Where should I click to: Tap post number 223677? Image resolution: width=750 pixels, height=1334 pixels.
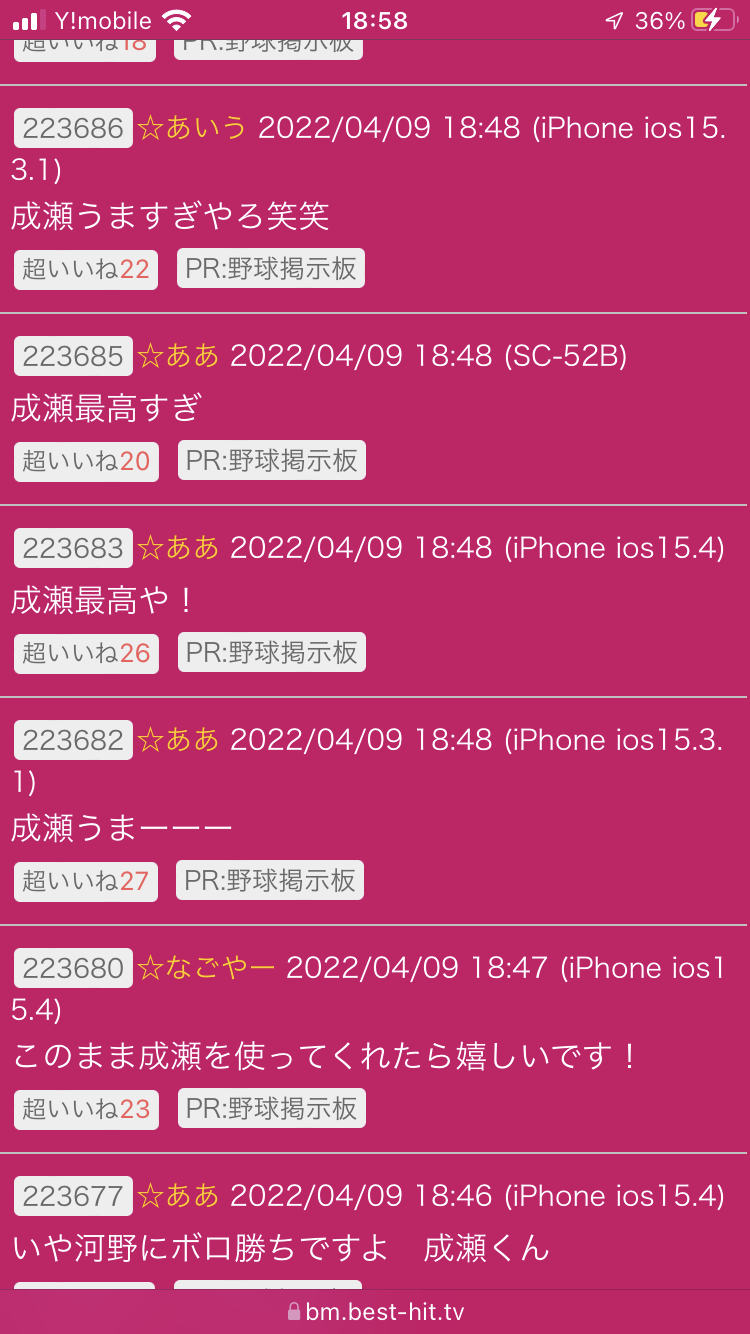pos(73,1196)
